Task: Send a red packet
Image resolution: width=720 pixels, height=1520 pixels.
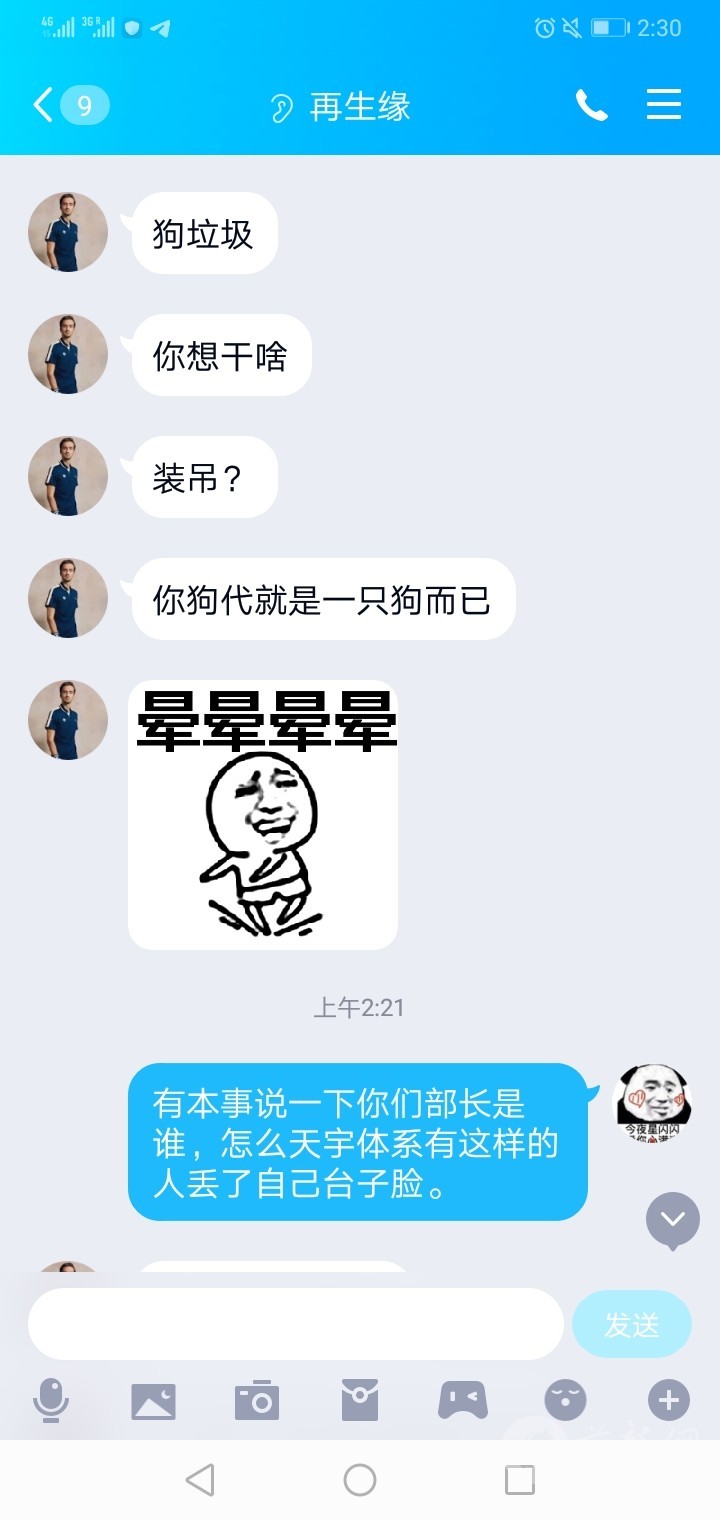Action: [x=360, y=1400]
